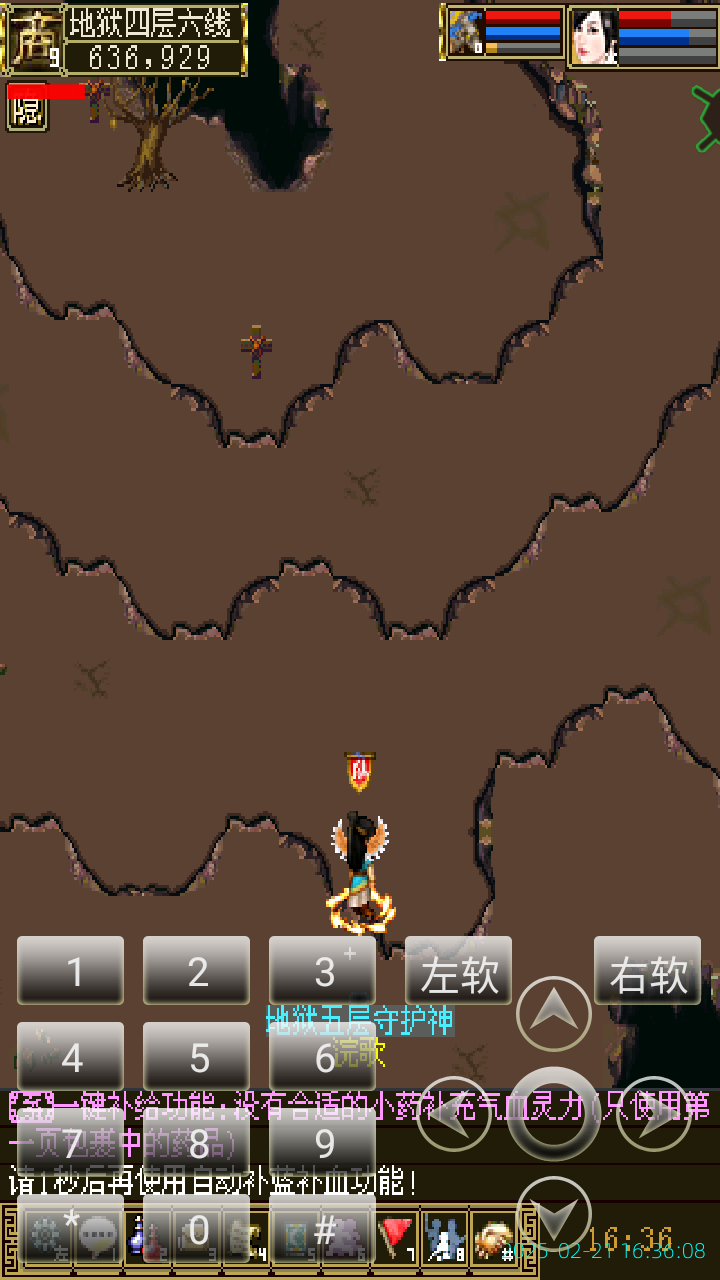Tap the number 1 key

(x=71, y=971)
